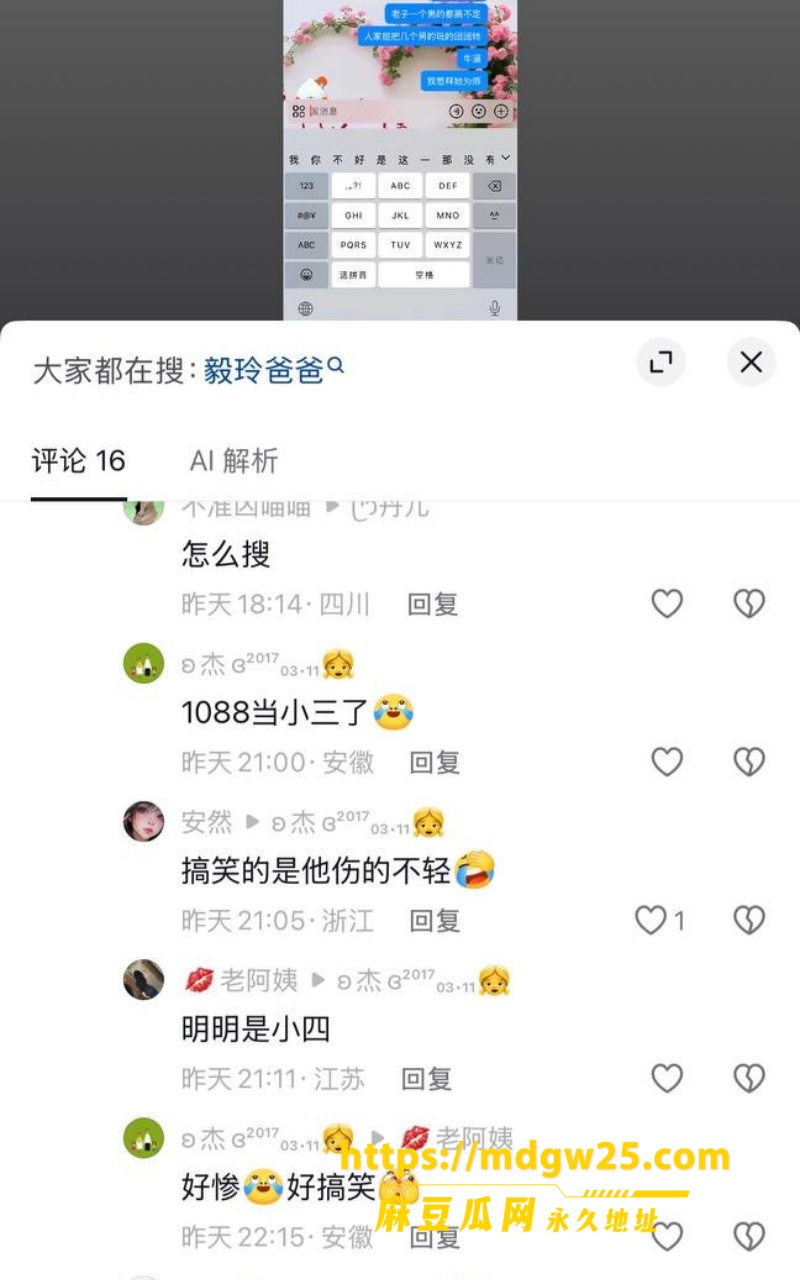Viewport: 800px width, 1280px height.
Task: Reply to the 1088当小三了 comment
Action: pyautogui.click(x=435, y=762)
